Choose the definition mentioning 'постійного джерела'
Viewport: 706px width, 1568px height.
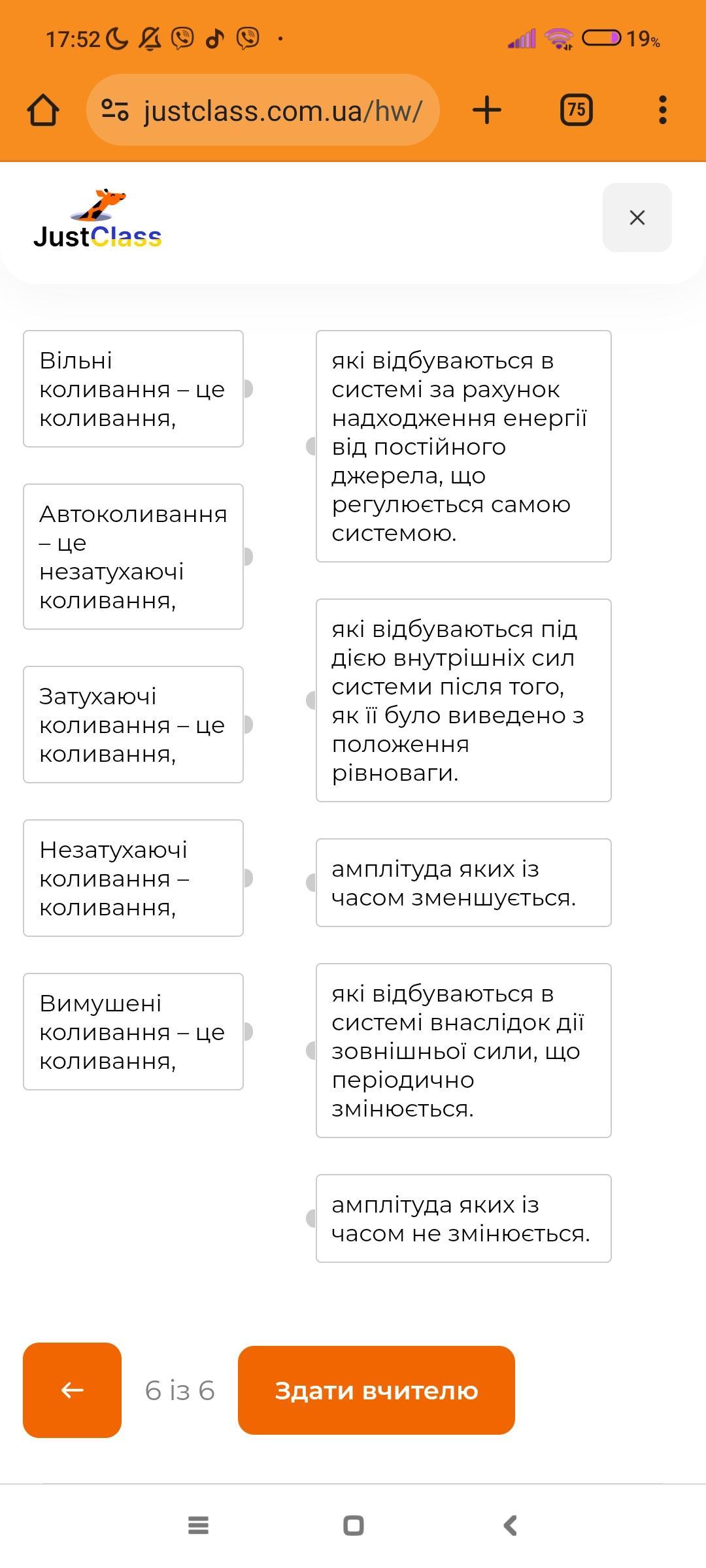(x=463, y=446)
